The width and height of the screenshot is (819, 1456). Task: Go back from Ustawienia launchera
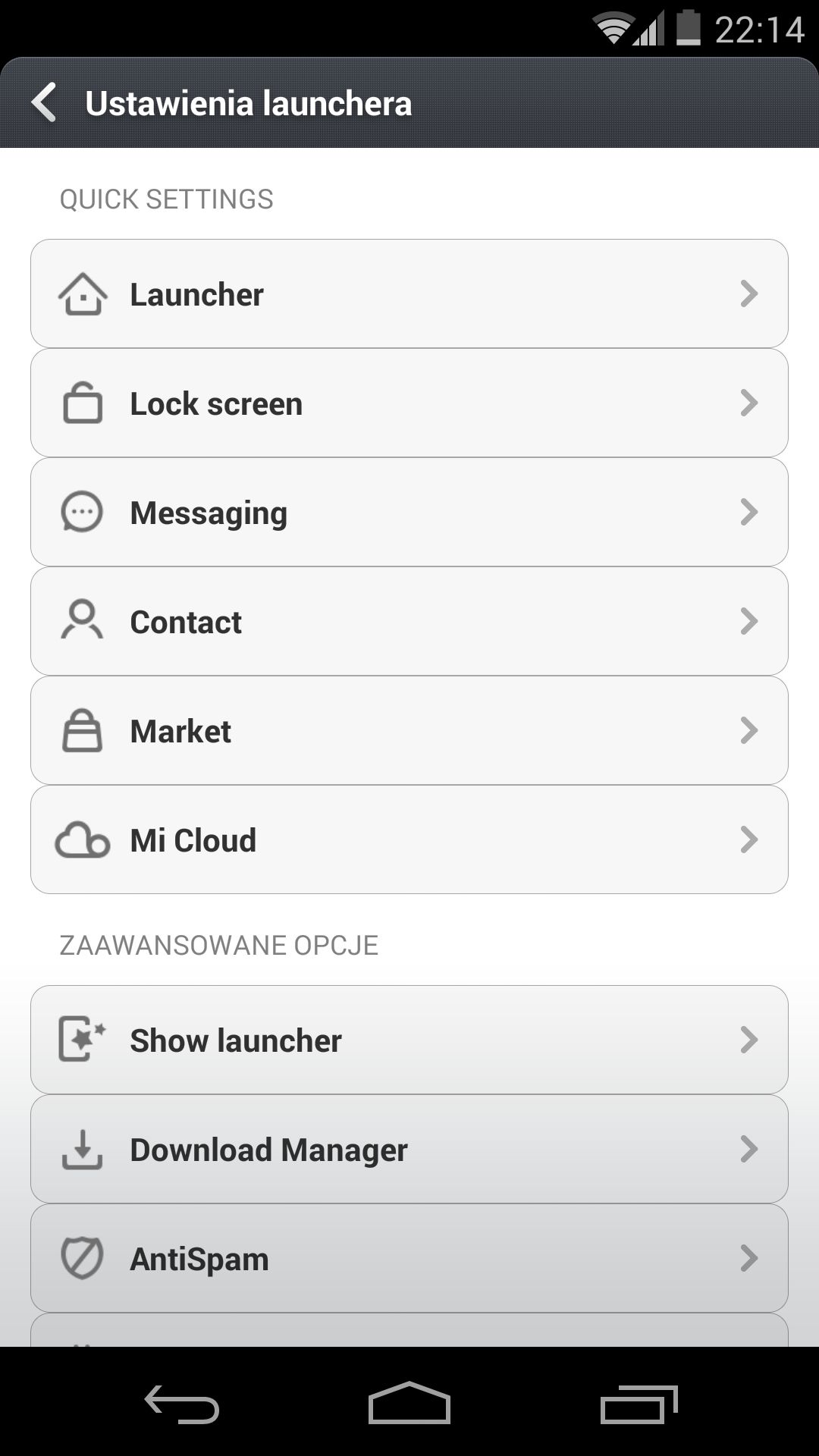click(x=44, y=103)
